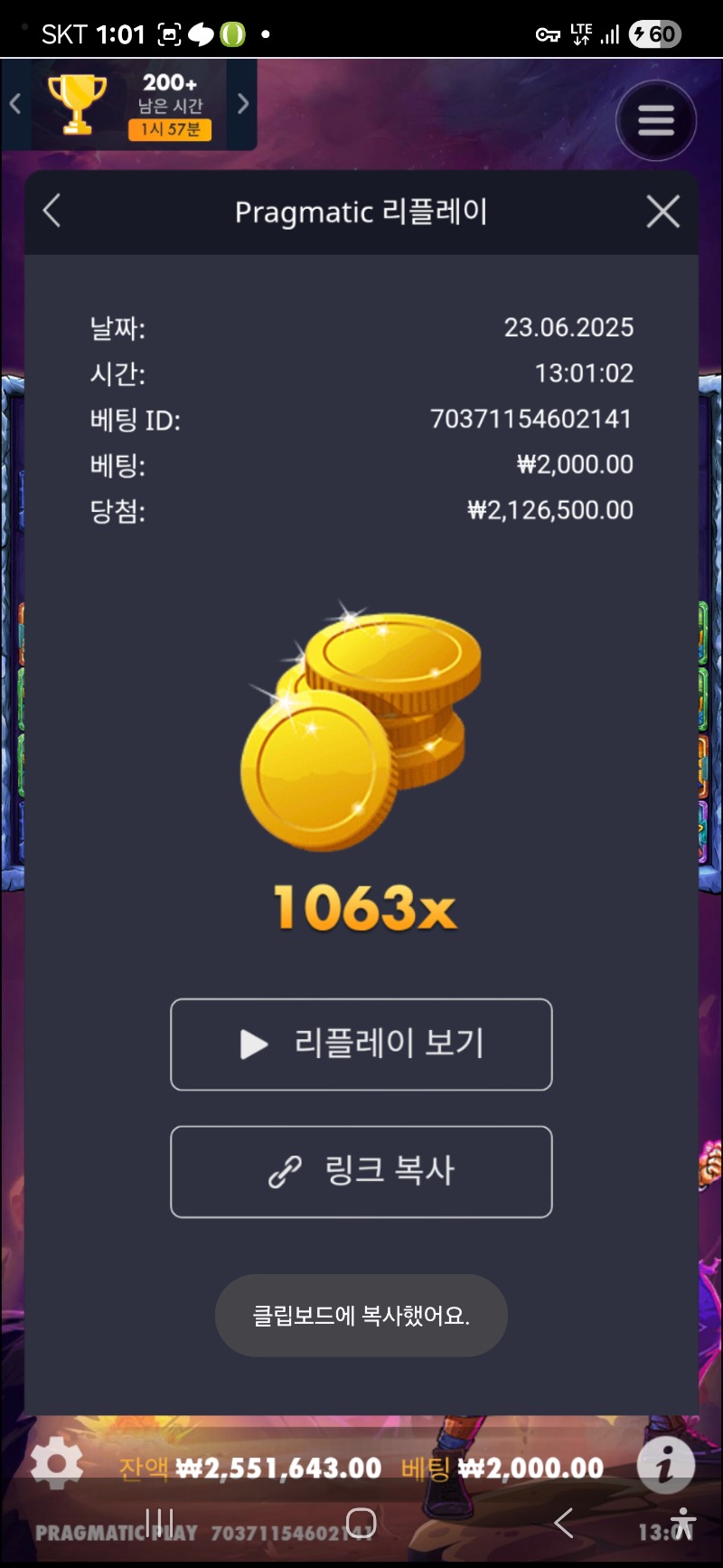Viewport: 723px width, 1568px height.
Task: Open recent apps from navigation bar
Action: coord(160,1523)
